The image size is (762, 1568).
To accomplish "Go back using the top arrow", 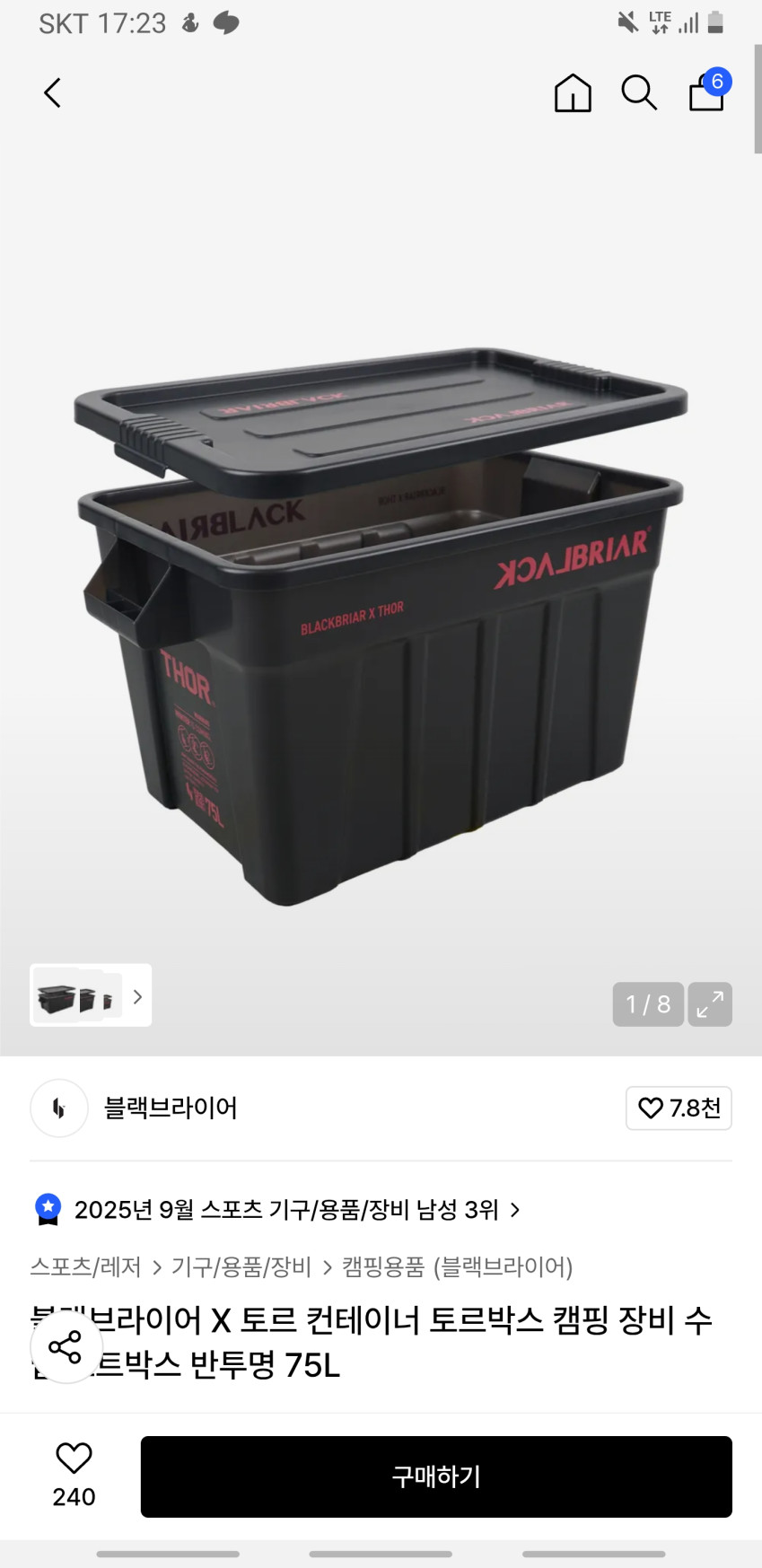I will [53, 92].
